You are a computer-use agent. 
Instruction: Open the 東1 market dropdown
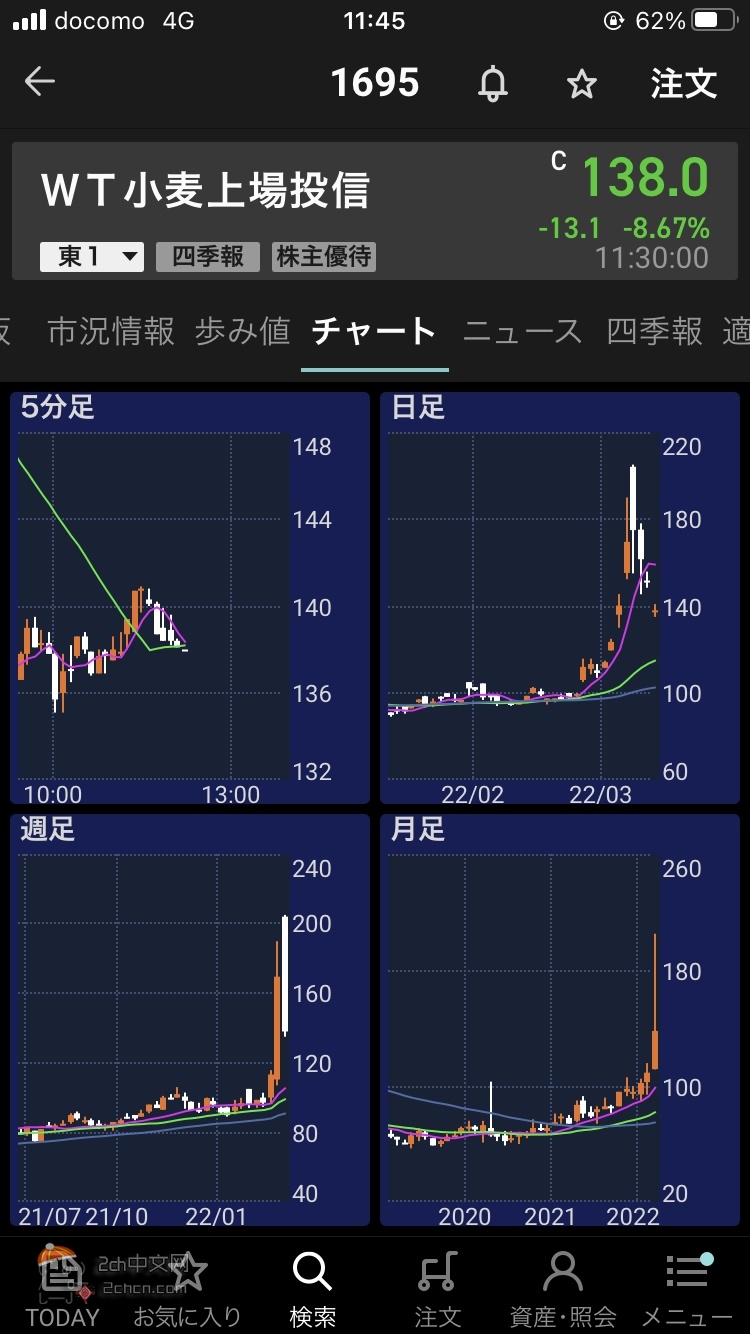pos(92,257)
